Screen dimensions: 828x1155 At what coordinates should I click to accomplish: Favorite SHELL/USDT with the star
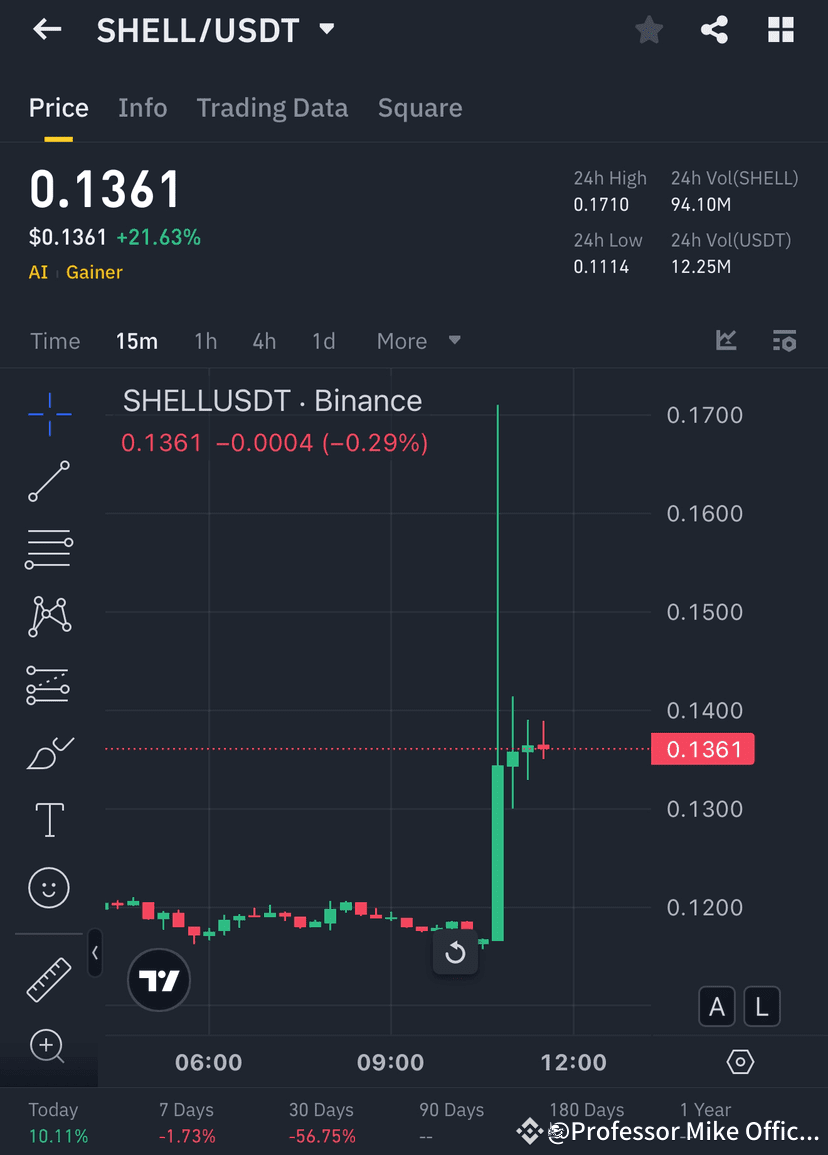(x=648, y=29)
